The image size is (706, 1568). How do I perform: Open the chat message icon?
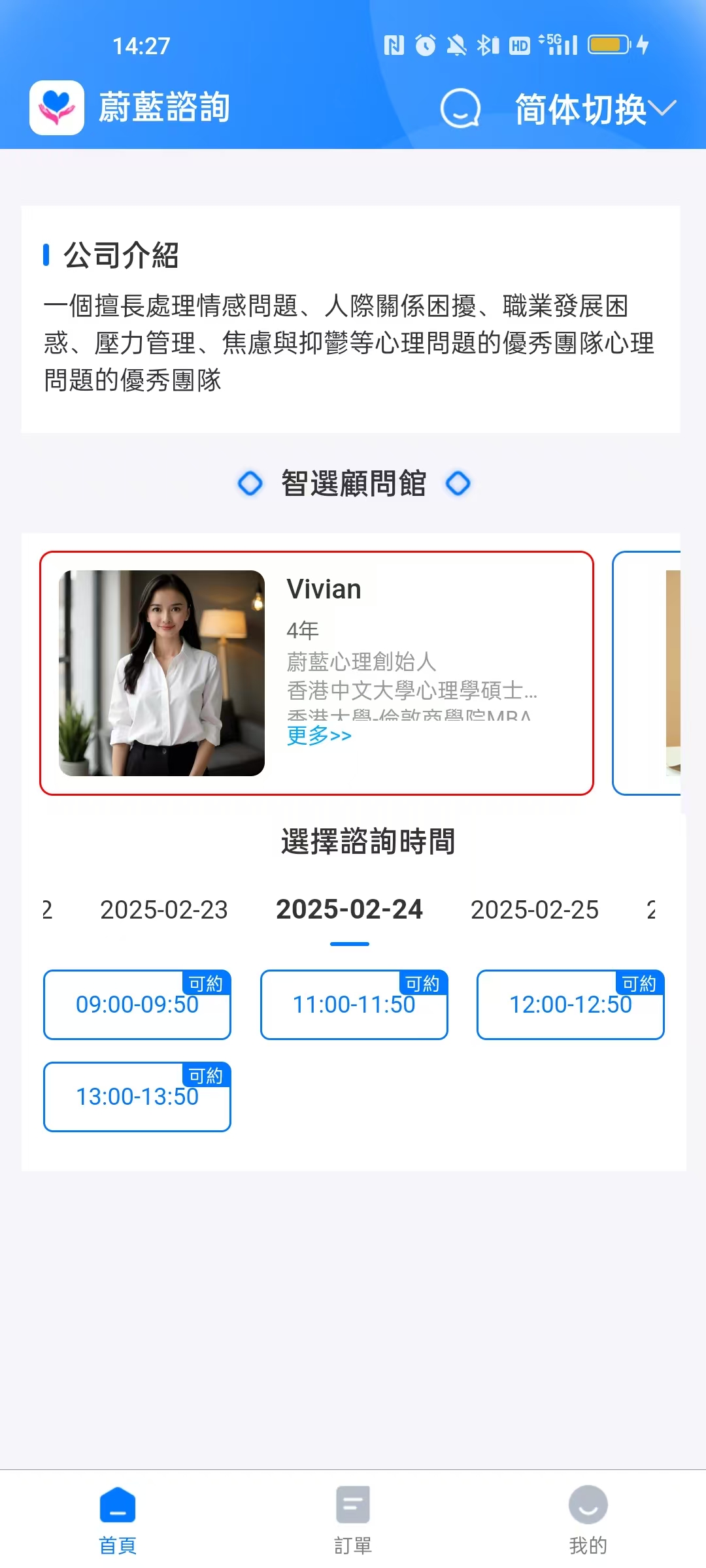[x=460, y=108]
